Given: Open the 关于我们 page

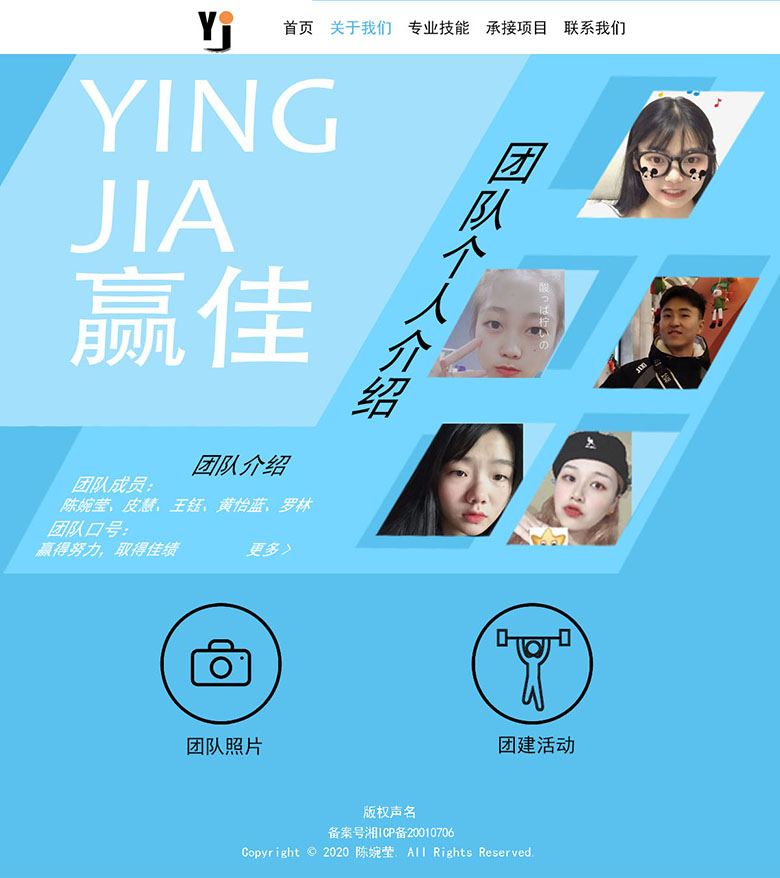Looking at the screenshot, I should [361, 28].
